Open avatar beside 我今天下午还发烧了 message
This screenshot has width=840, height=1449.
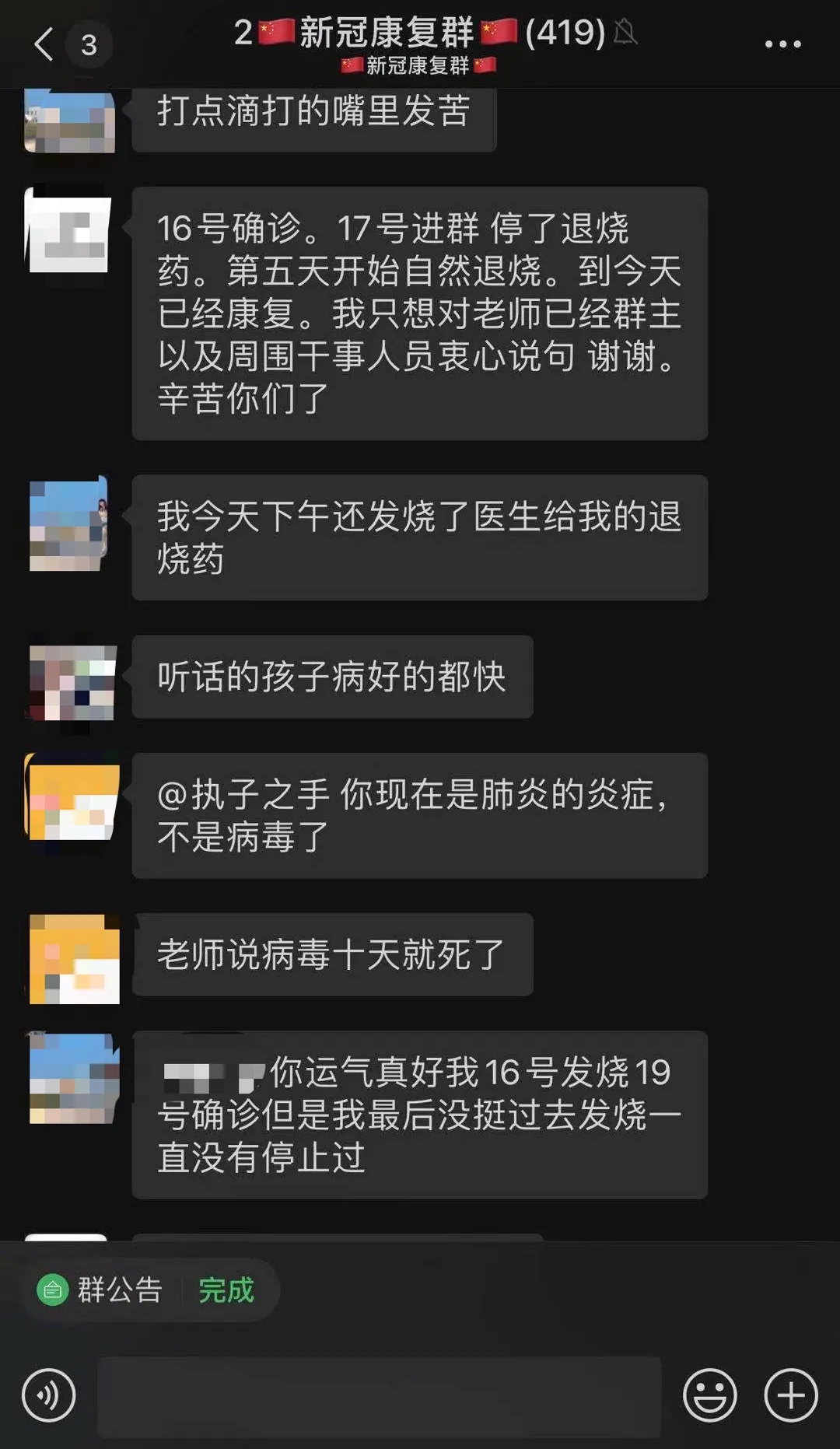pyautogui.click(x=68, y=524)
